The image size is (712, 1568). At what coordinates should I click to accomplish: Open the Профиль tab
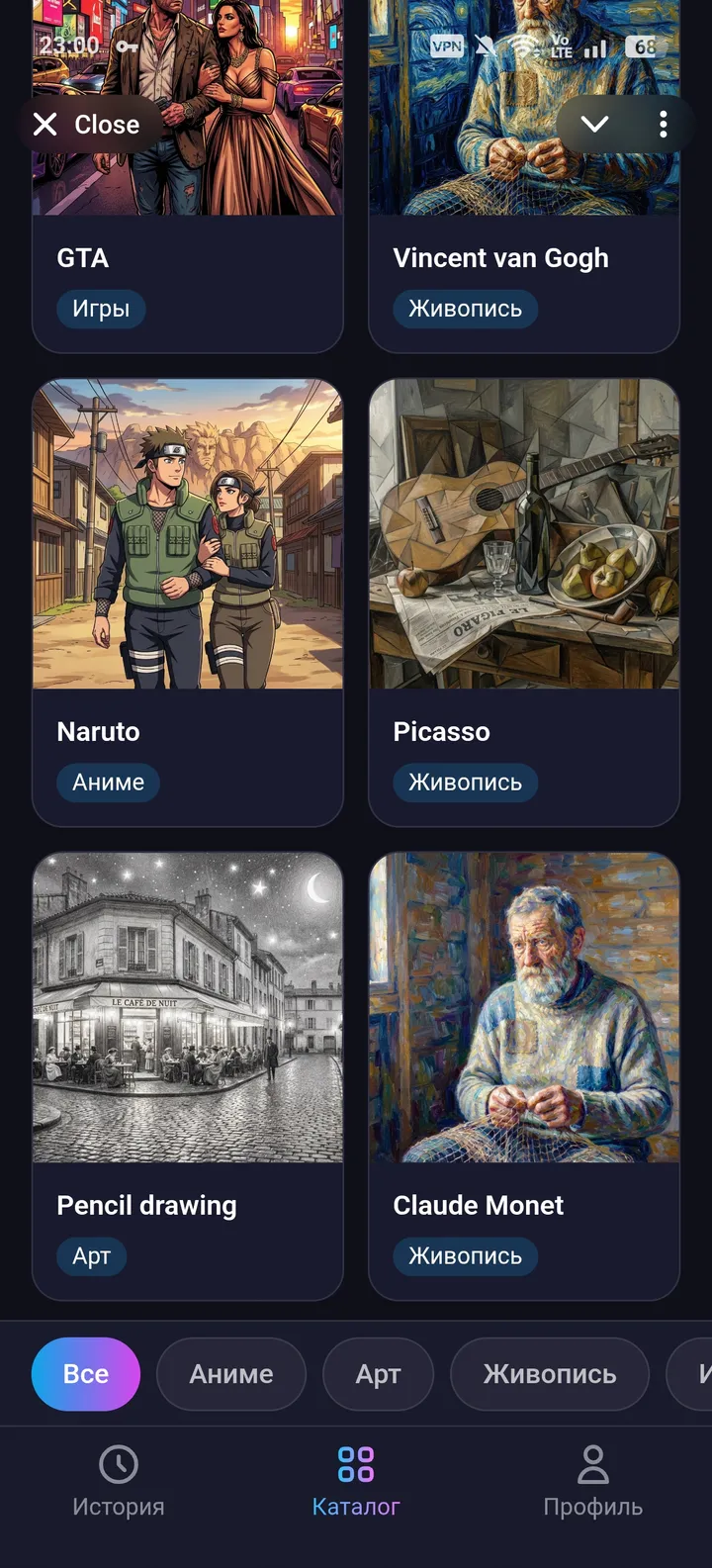point(592,1482)
